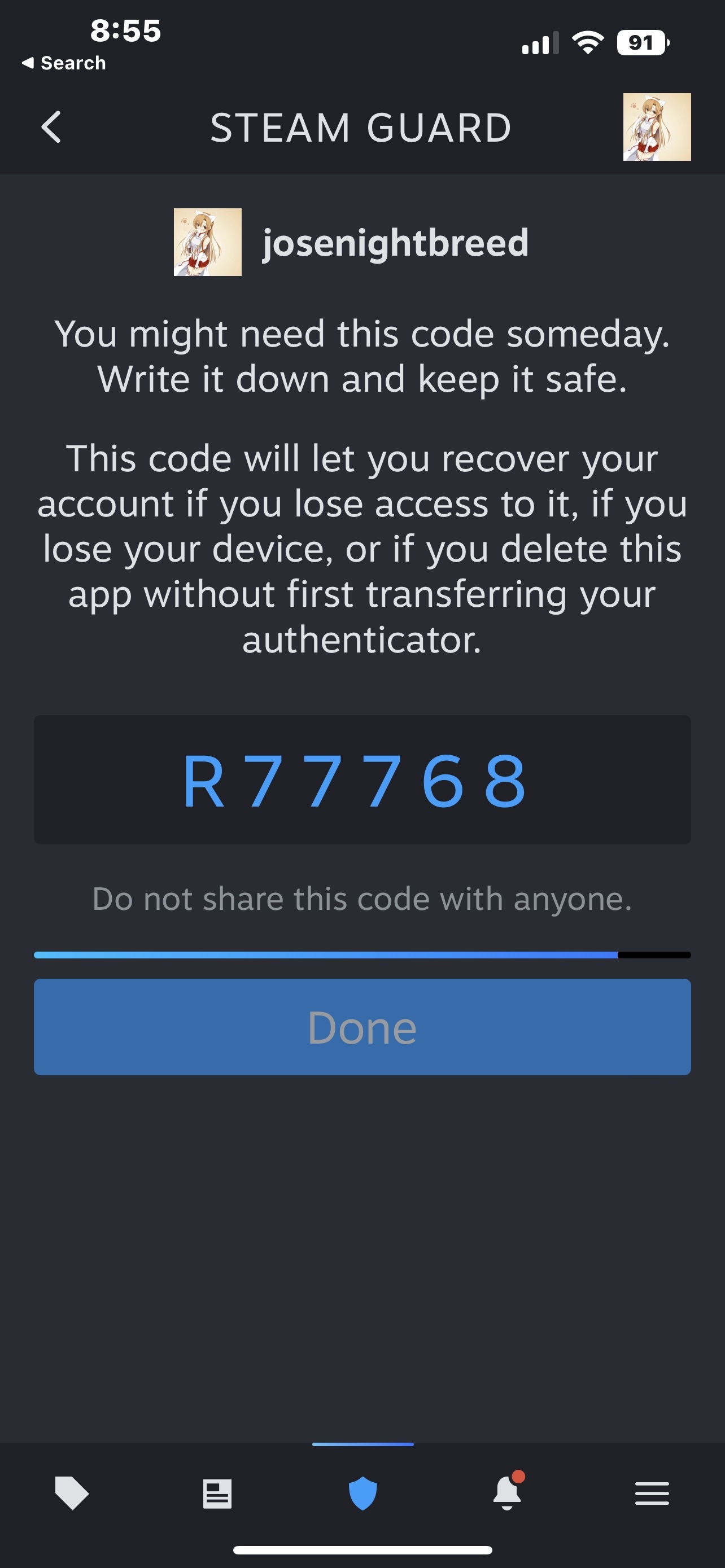The width and height of the screenshot is (725, 1568).
Task: Open the hamburger menu tab
Action: [652, 1493]
